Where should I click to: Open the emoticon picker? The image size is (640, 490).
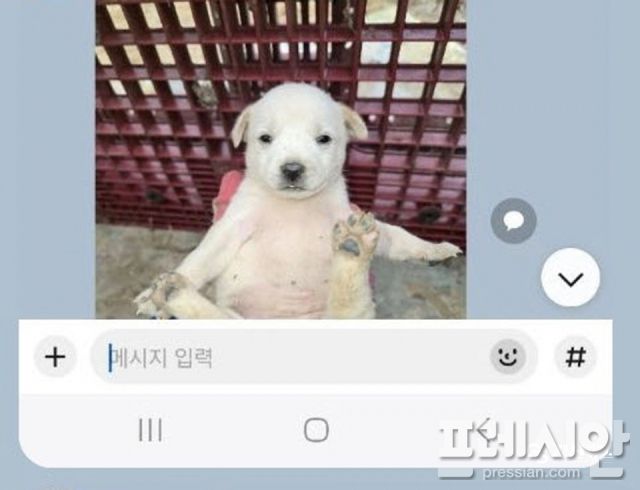[508, 357]
